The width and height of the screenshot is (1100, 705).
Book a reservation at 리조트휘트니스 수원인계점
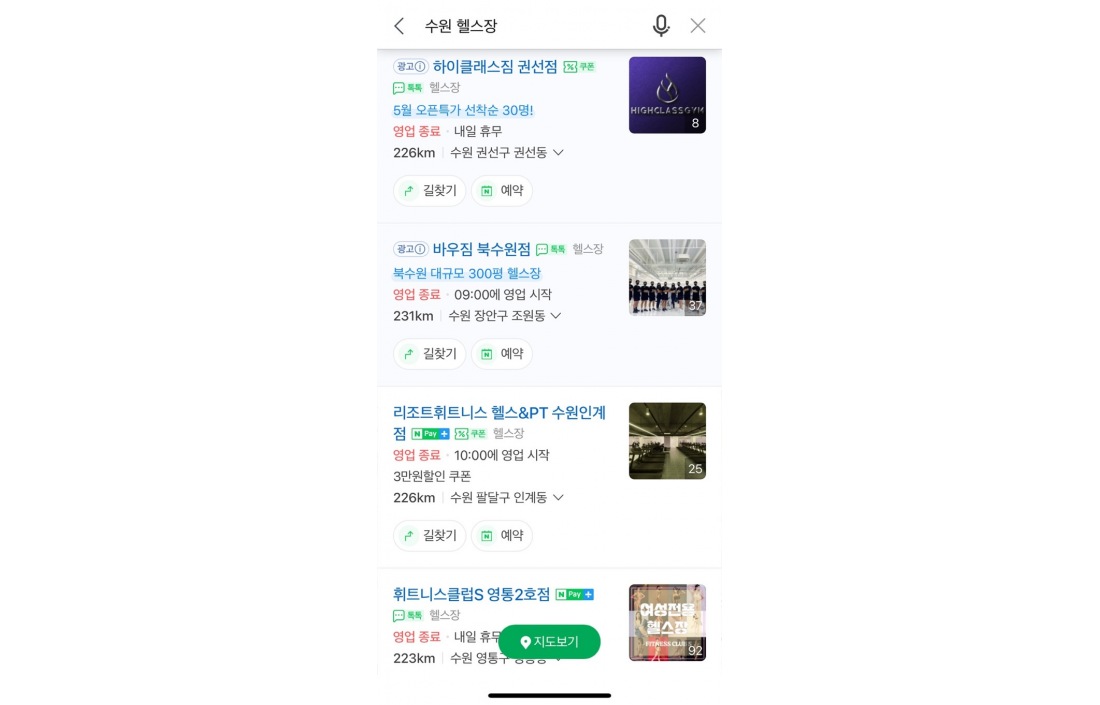pyautogui.click(x=501, y=536)
